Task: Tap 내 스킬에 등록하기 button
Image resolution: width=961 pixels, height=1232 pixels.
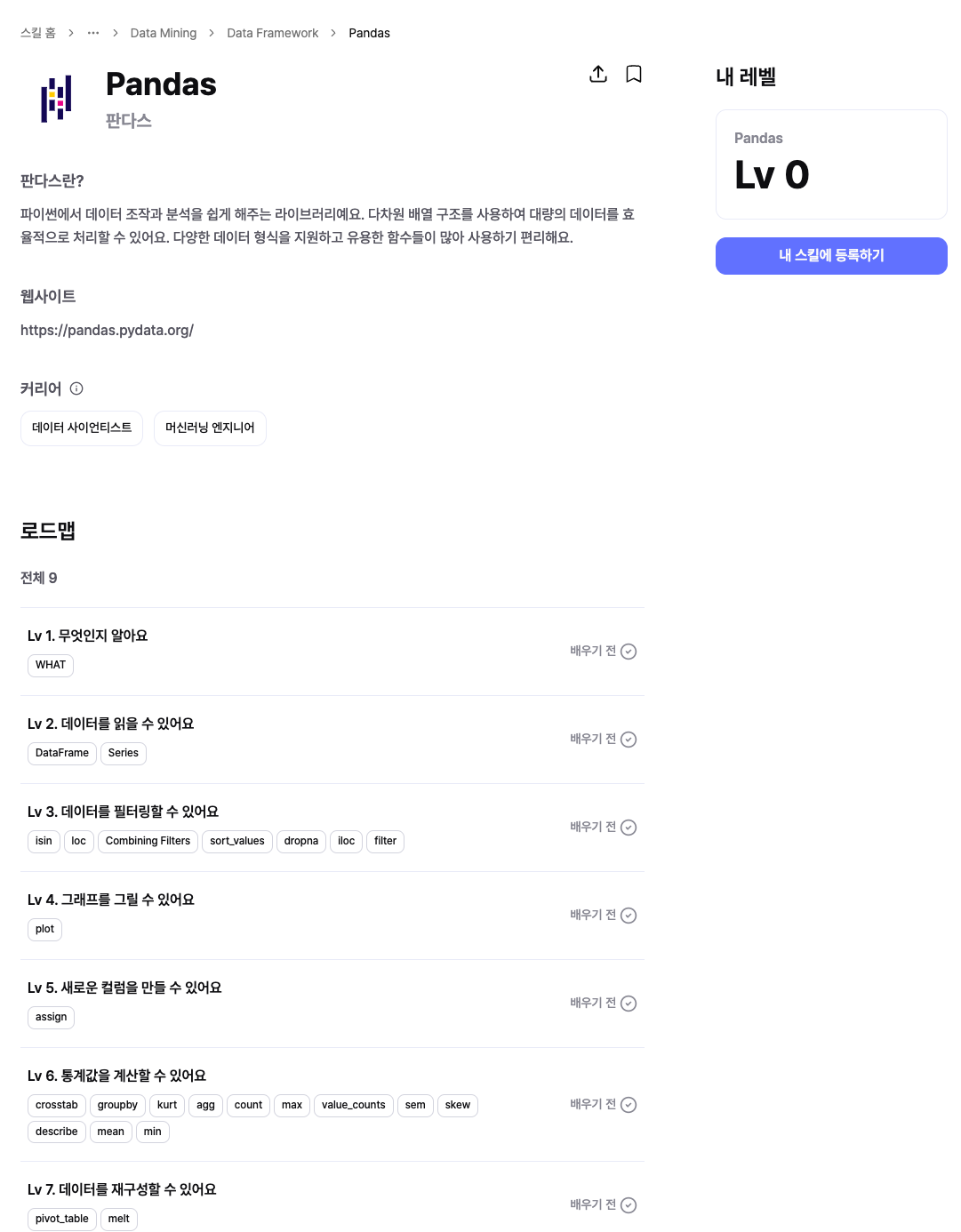Action: tap(831, 256)
